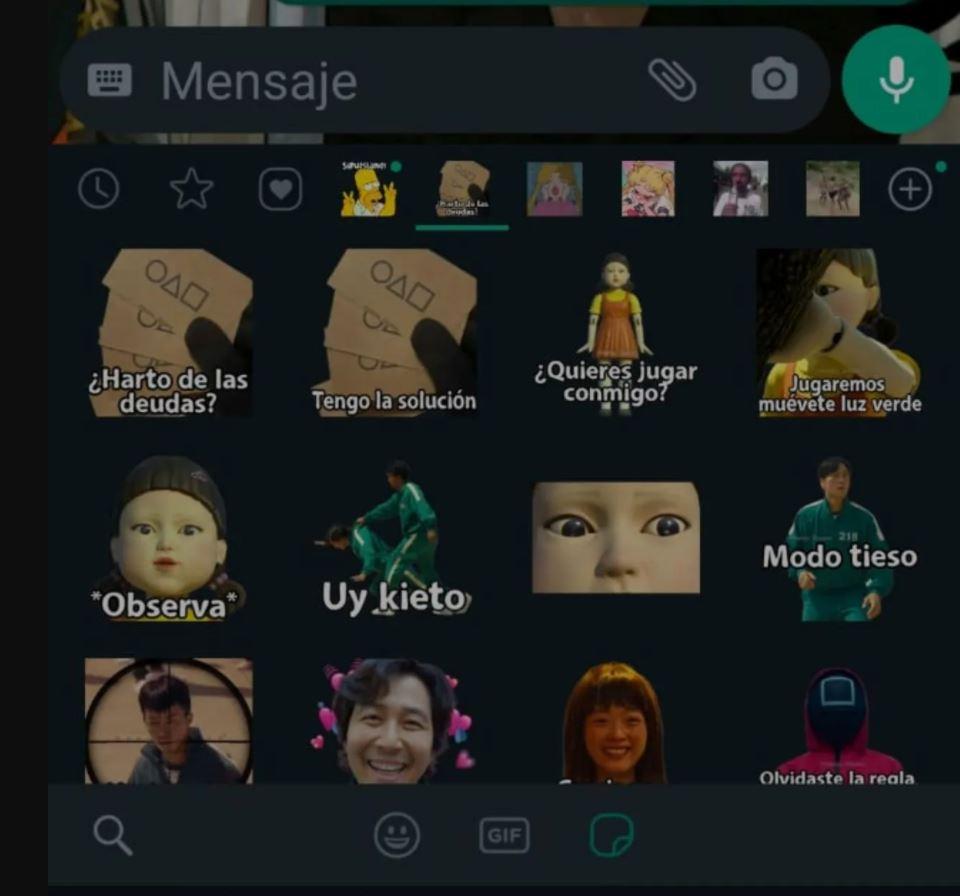
Task: Tap the microphone voice message button
Action: pos(896,80)
